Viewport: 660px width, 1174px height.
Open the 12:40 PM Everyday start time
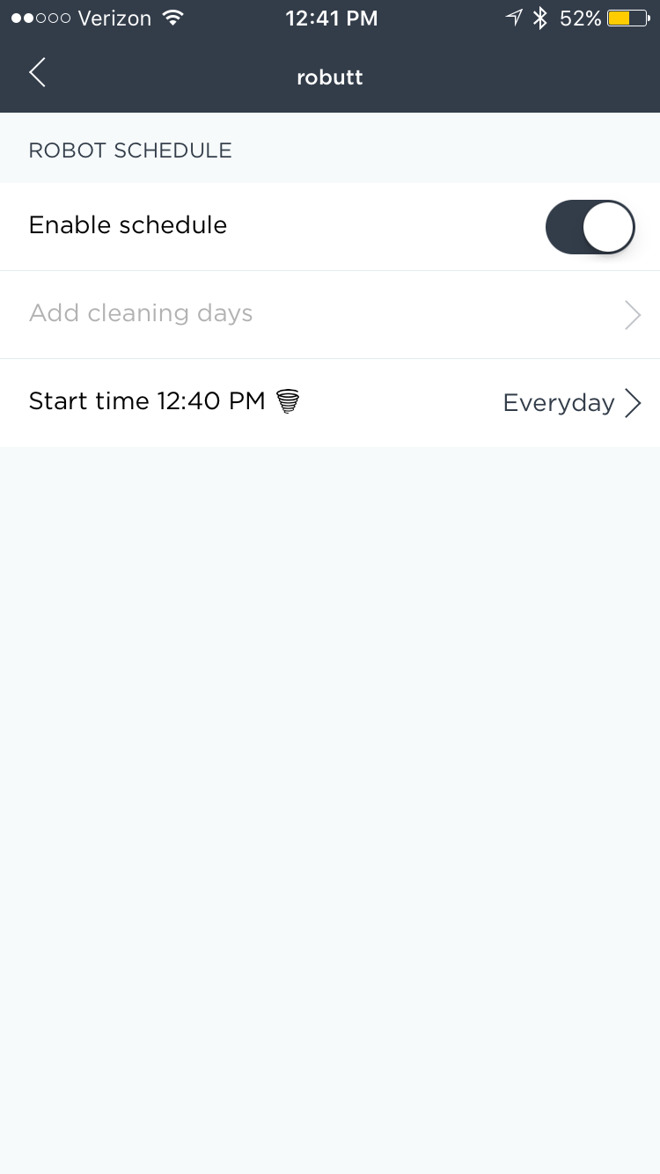pyautogui.click(x=330, y=403)
